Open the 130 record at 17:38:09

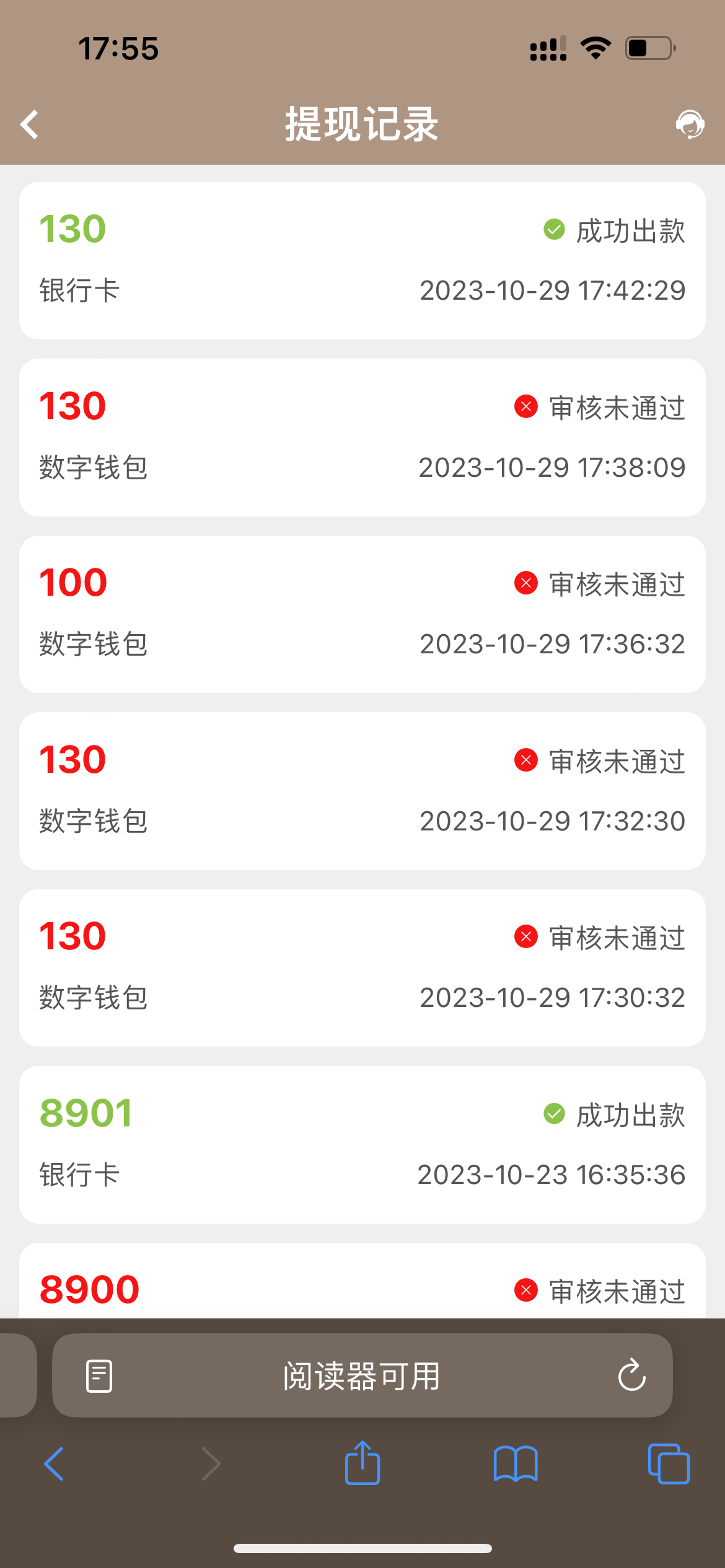pyautogui.click(x=362, y=437)
